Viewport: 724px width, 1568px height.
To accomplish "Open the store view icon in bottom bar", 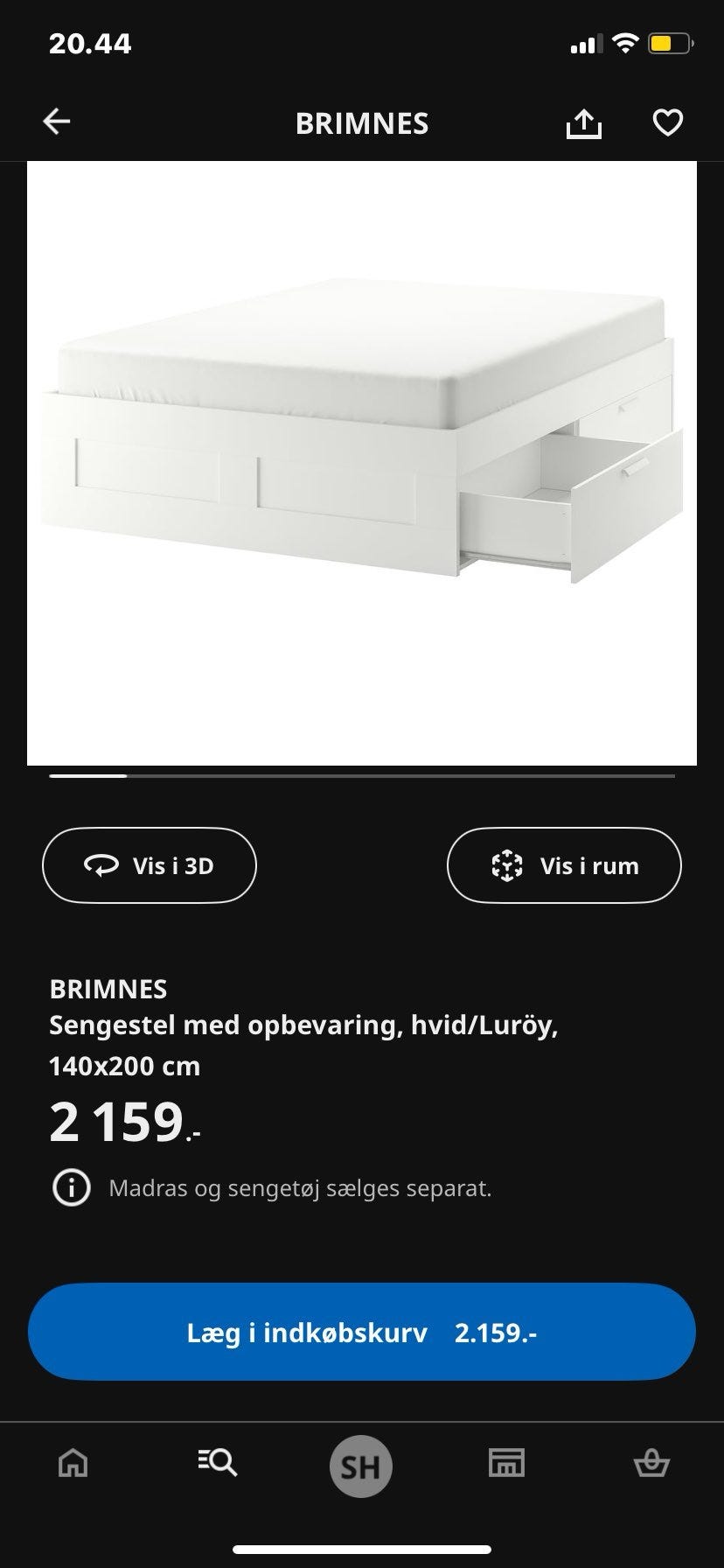I will [507, 1466].
